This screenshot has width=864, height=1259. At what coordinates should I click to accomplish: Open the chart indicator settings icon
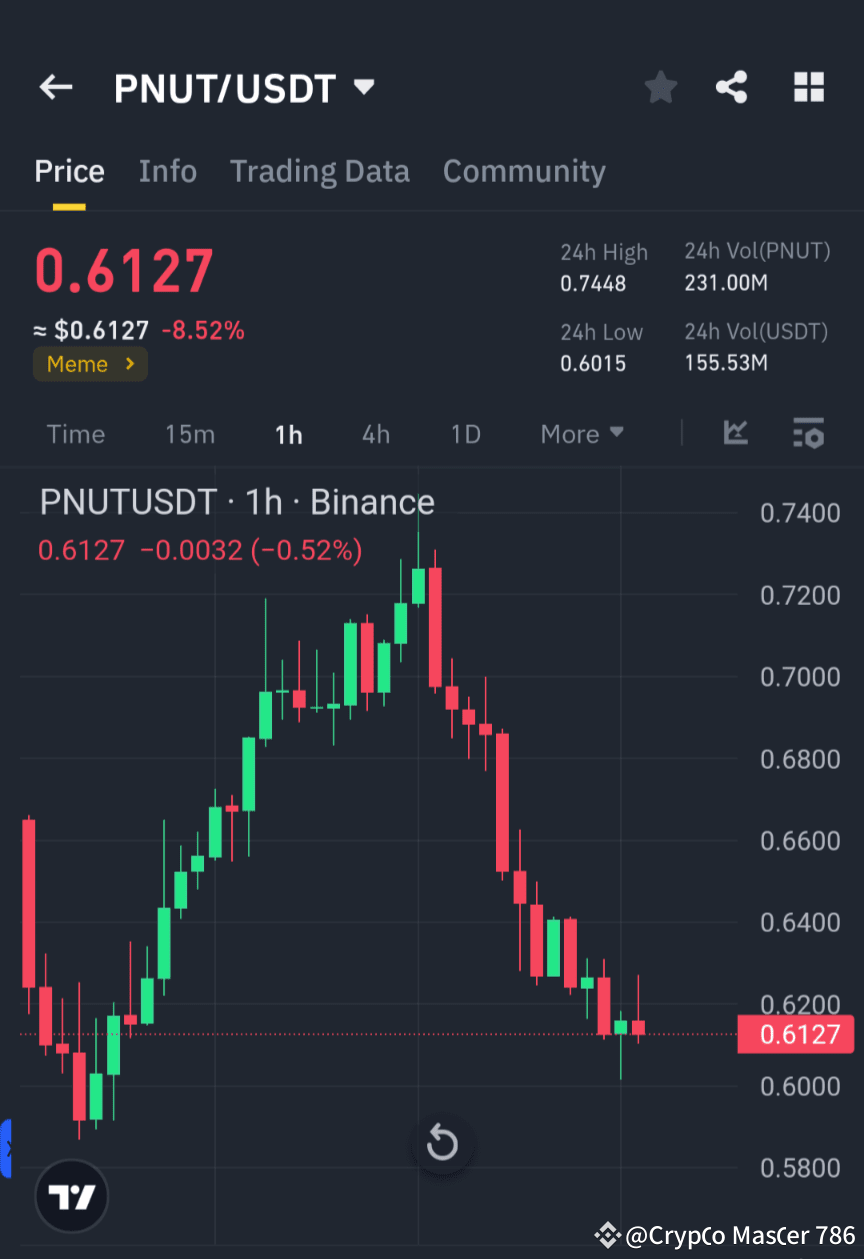pos(808,434)
